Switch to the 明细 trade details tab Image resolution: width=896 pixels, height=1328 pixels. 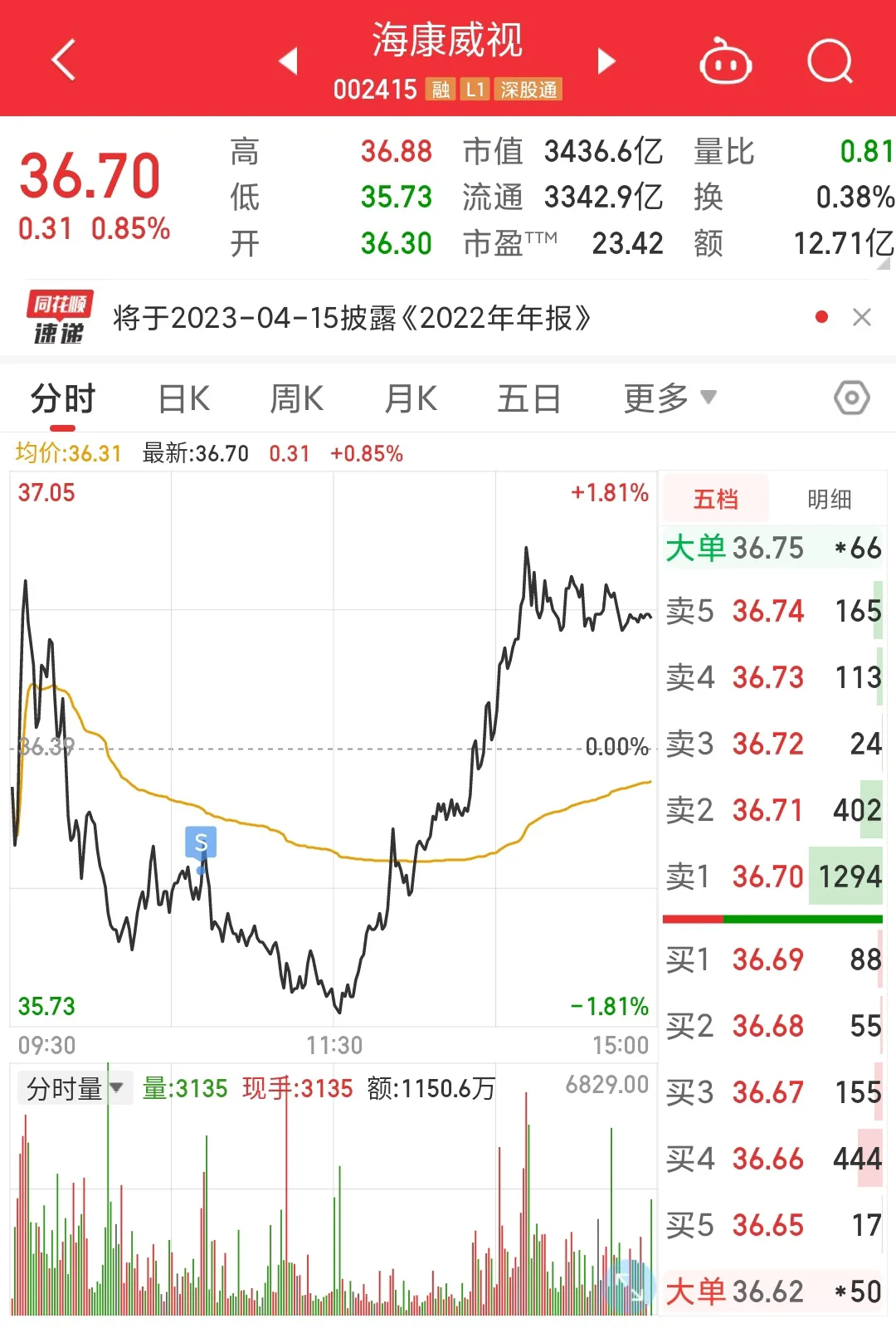click(830, 499)
